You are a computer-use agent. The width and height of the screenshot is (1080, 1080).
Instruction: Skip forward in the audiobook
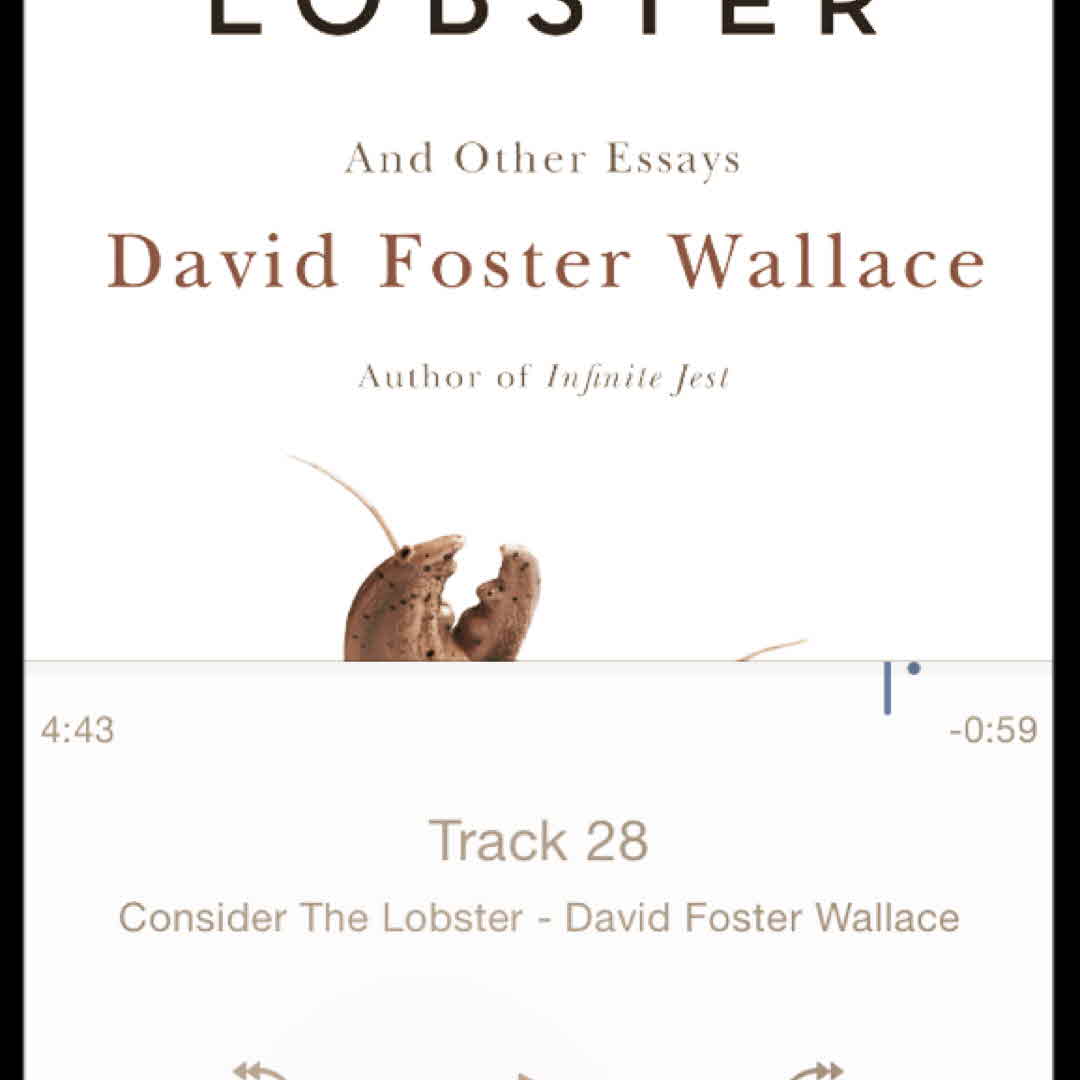(x=816, y=1070)
